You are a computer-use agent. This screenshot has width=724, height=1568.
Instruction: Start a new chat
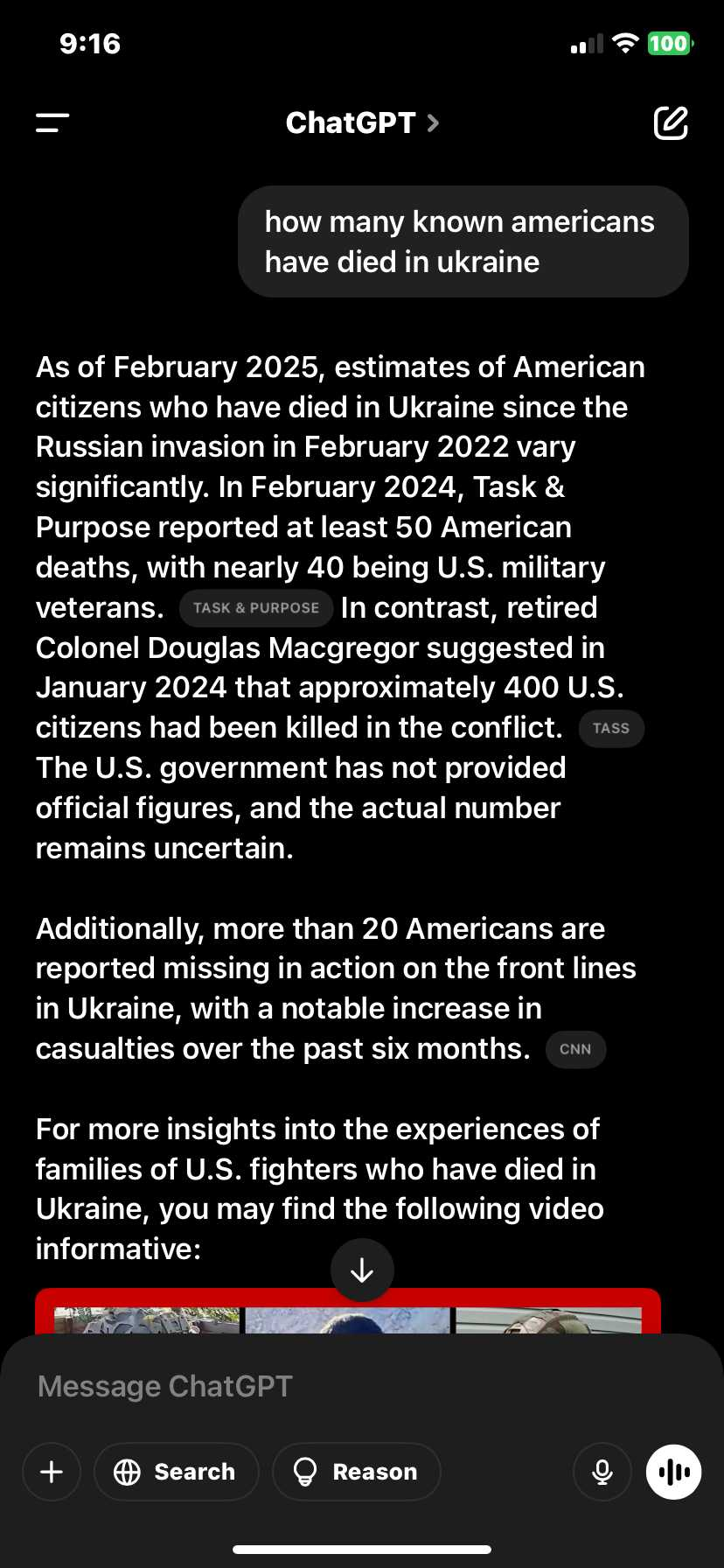(x=671, y=123)
